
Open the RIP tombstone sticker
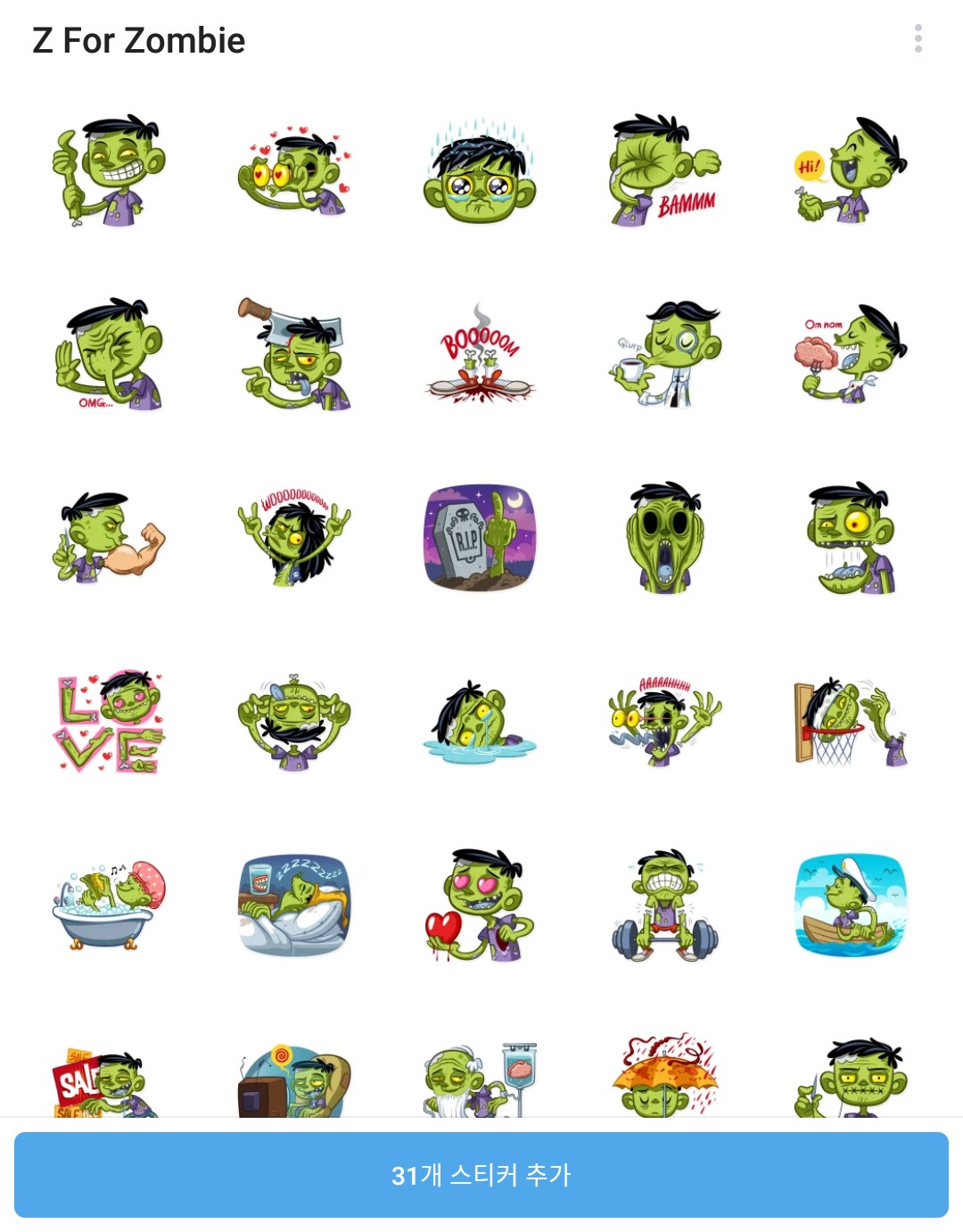coord(480,538)
